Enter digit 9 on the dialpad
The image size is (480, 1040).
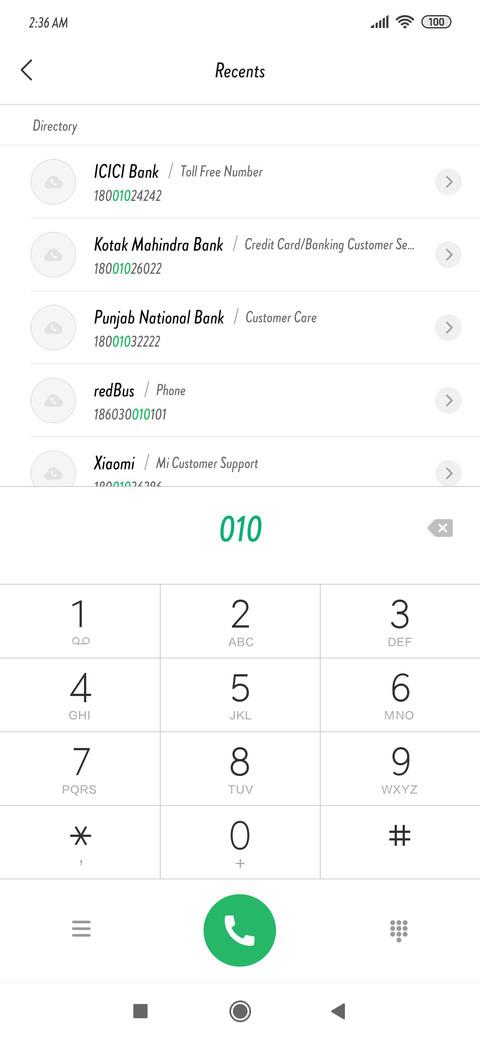tap(400, 769)
